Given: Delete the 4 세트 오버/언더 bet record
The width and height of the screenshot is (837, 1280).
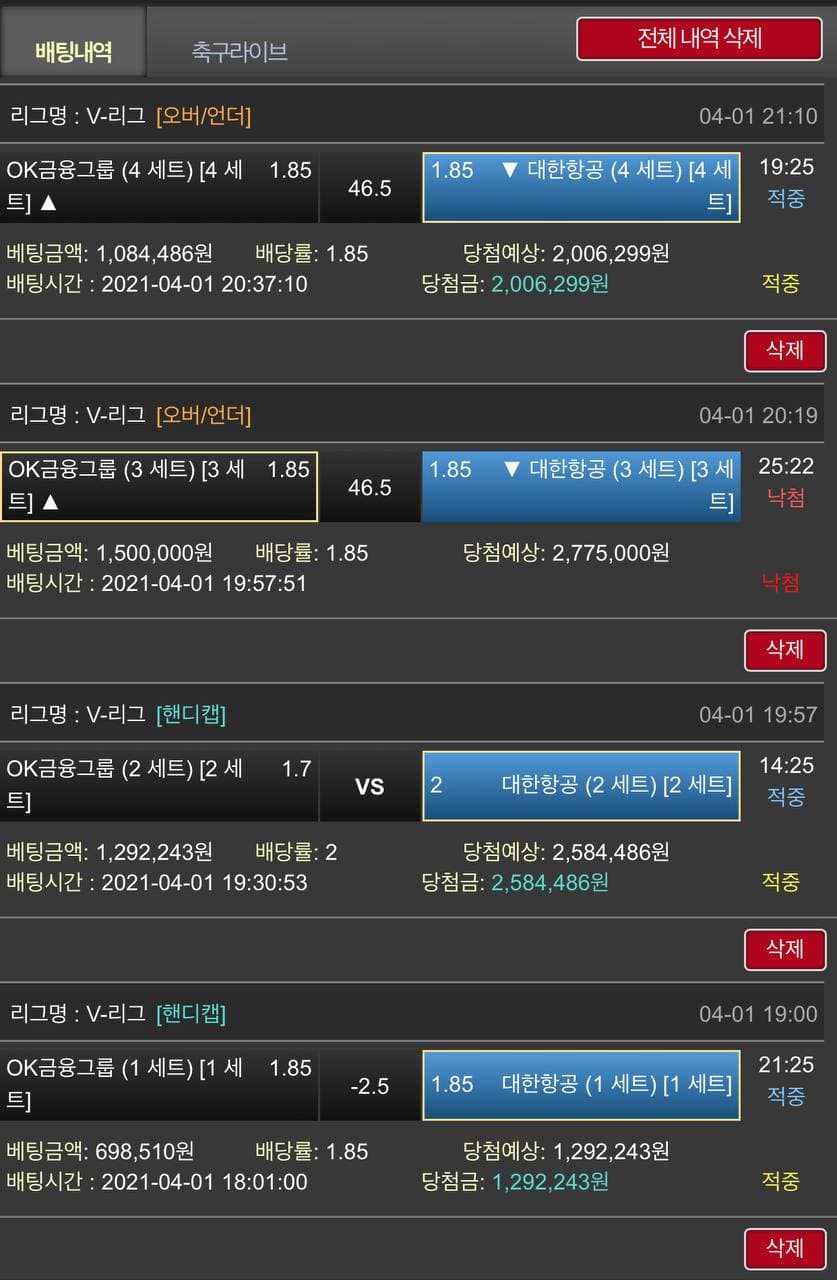Looking at the screenshot, I should click(785, 350).
